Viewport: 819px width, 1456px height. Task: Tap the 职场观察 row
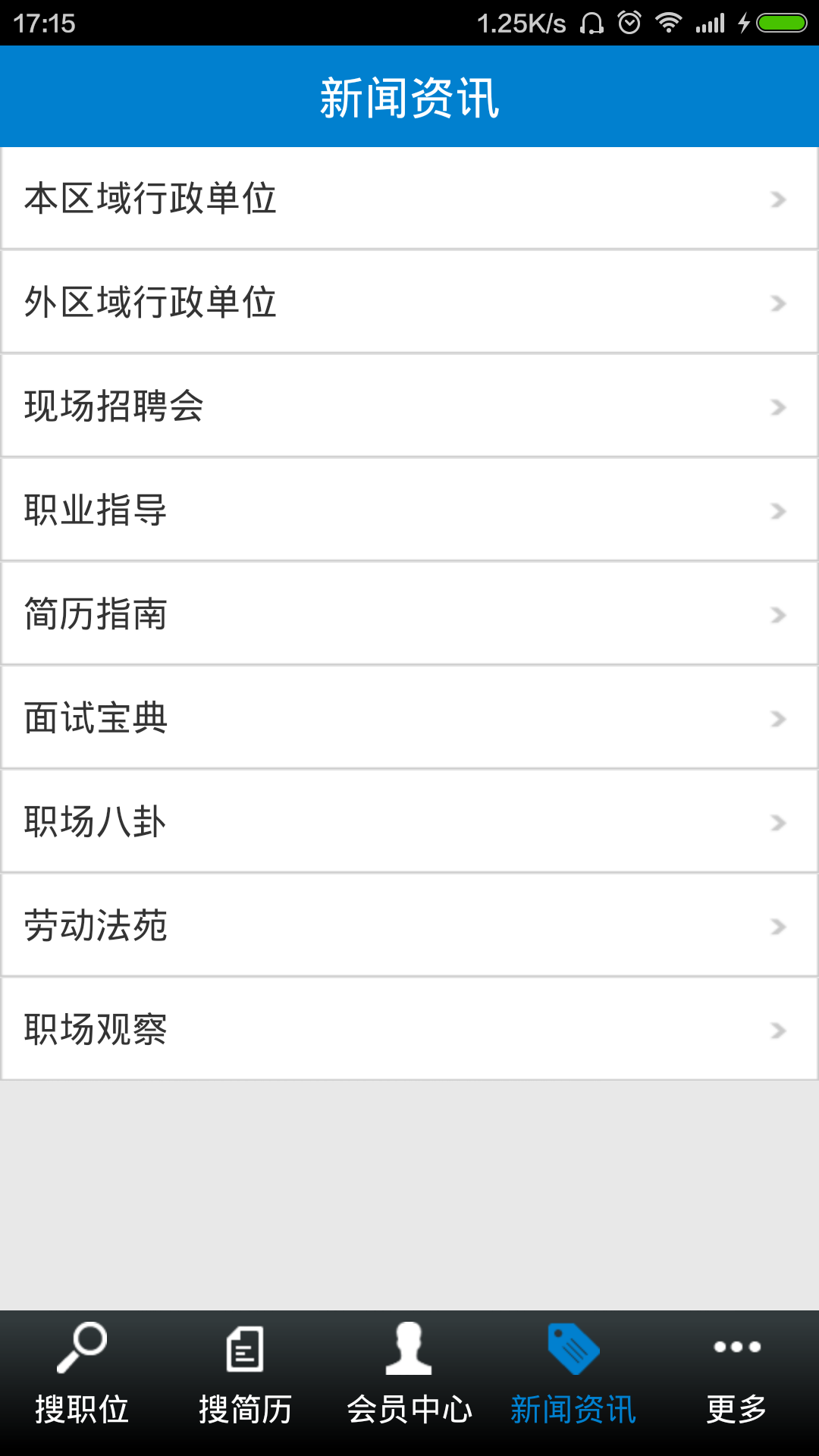click(409, 1030)
